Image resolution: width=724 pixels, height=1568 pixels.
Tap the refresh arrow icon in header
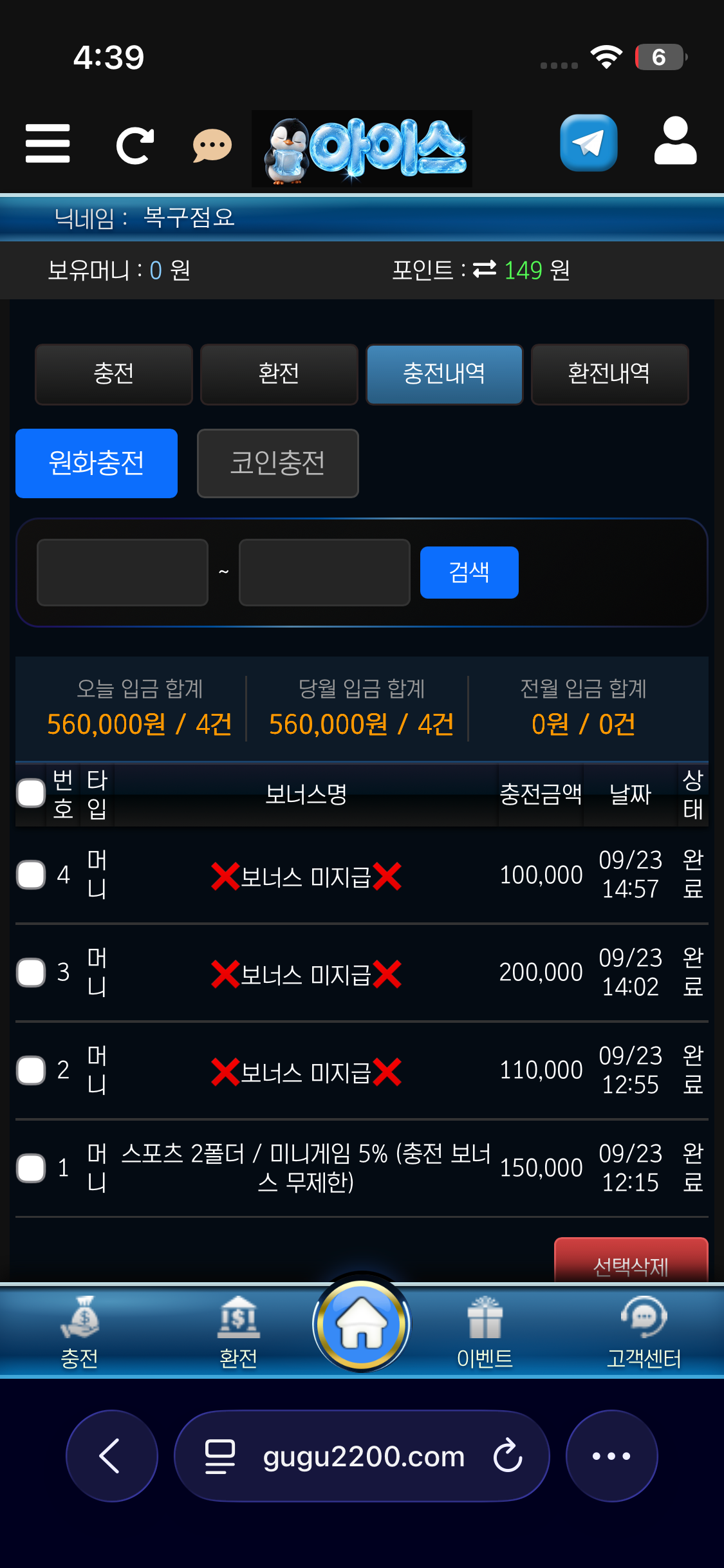pyautogui.click(x=135, y=145)
